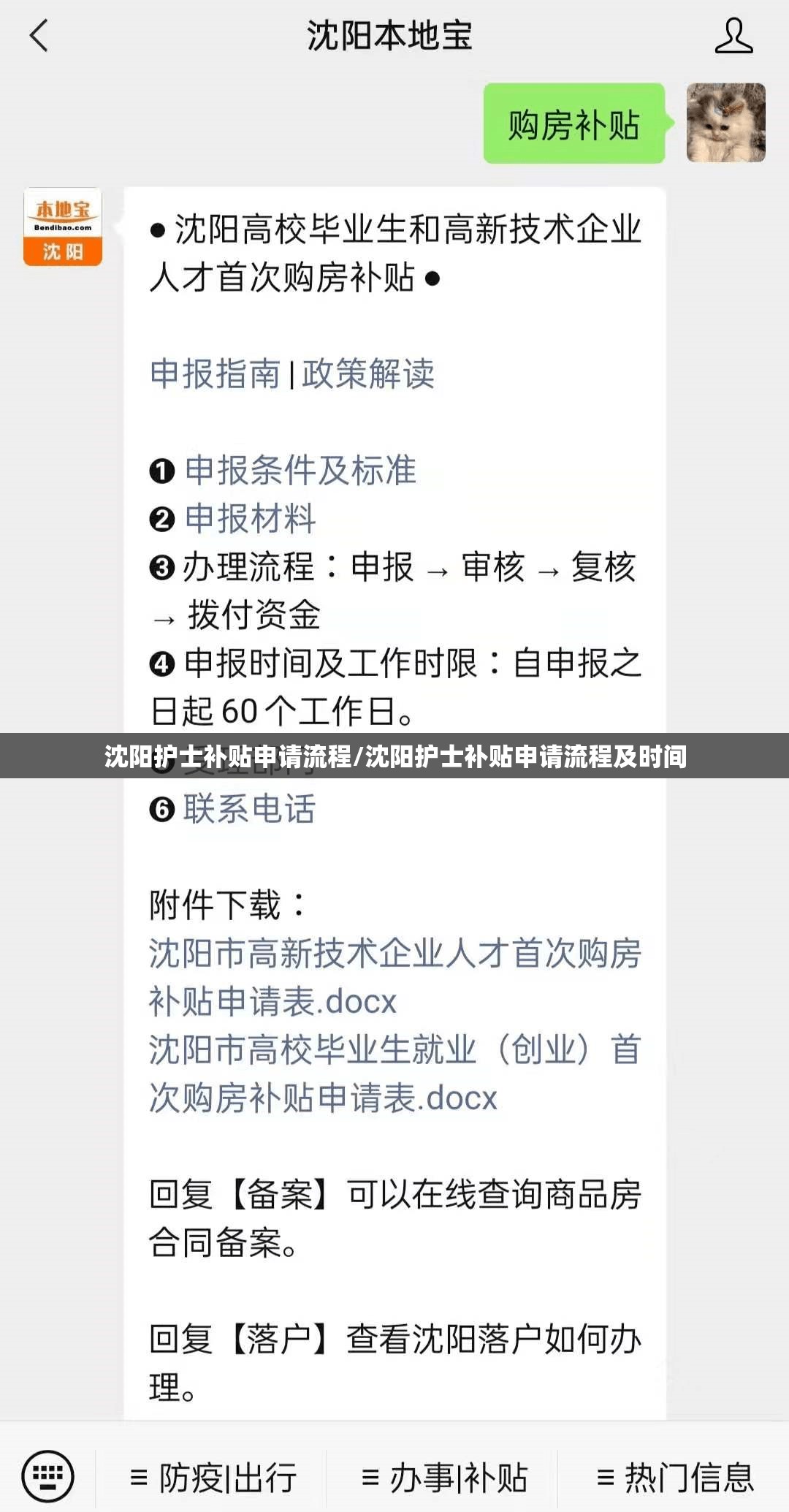Expand the 热门信息 menu
Viewport: 789px width, 1512px height.
[675, 1478]
